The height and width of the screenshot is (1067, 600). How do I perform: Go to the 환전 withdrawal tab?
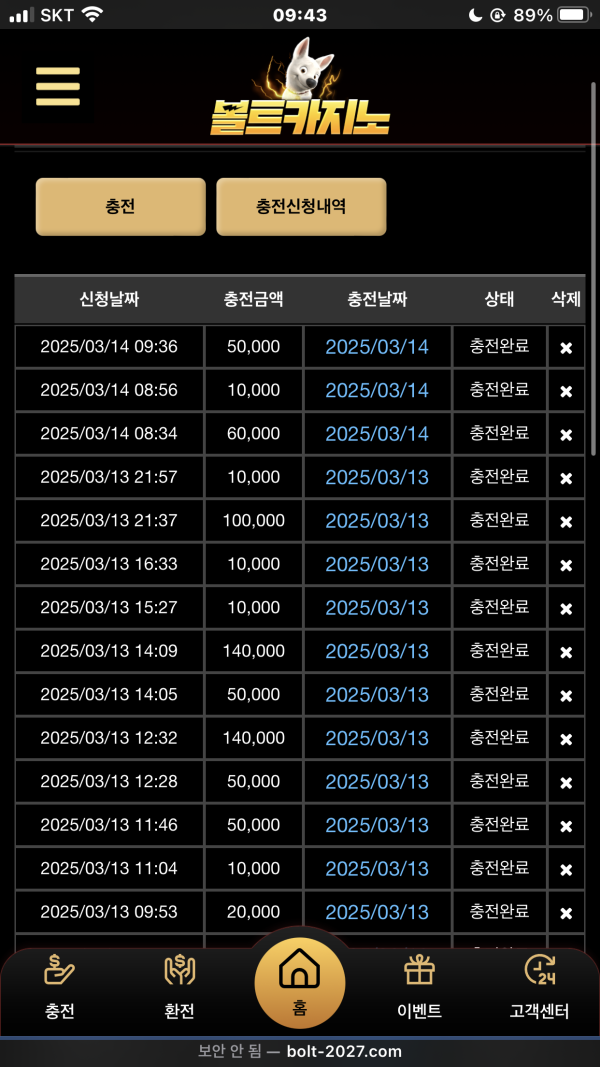[x=179, y=987]
